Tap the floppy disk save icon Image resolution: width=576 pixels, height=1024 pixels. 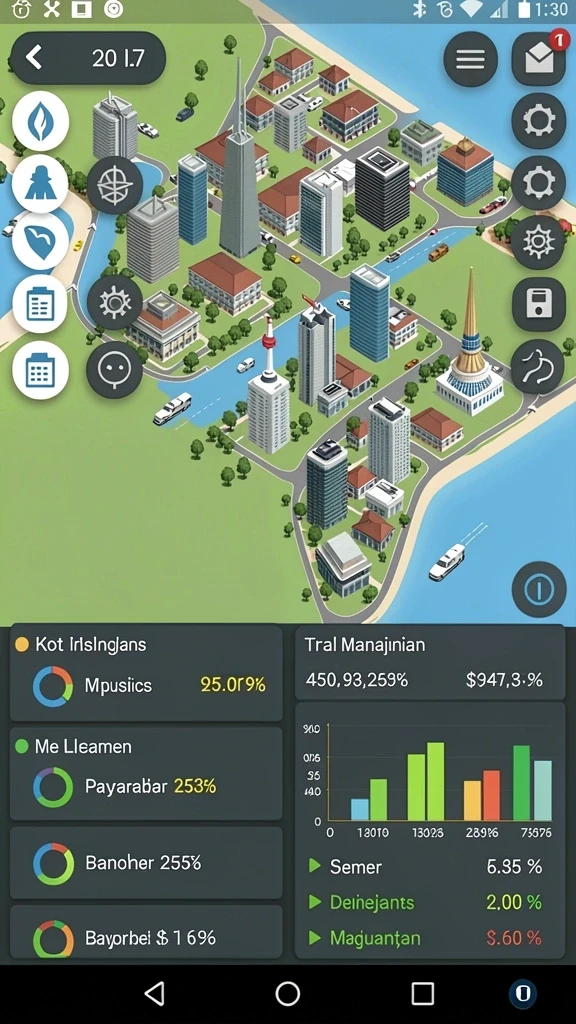click(x=539, y=304)
